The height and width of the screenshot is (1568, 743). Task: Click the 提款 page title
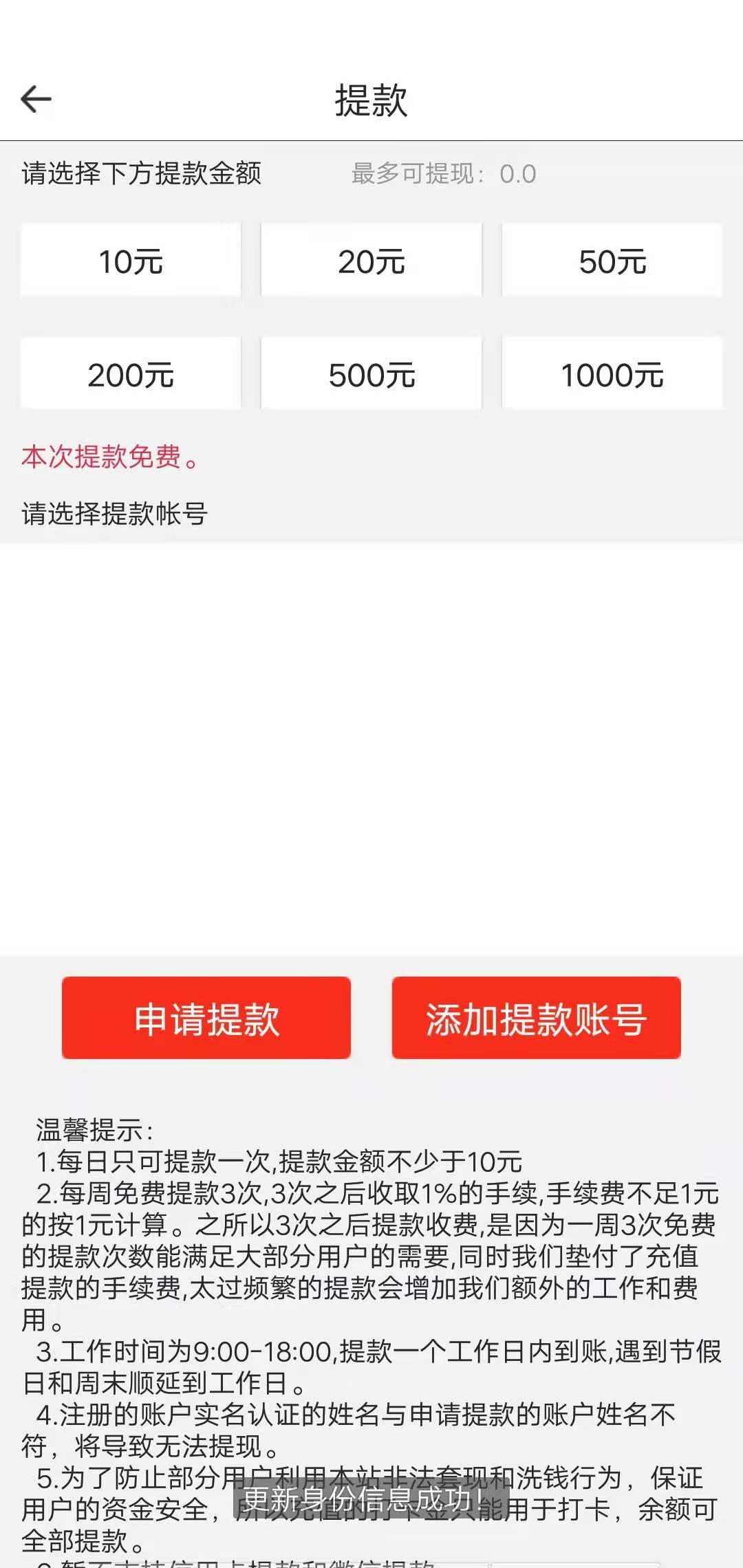coord(371,98)
